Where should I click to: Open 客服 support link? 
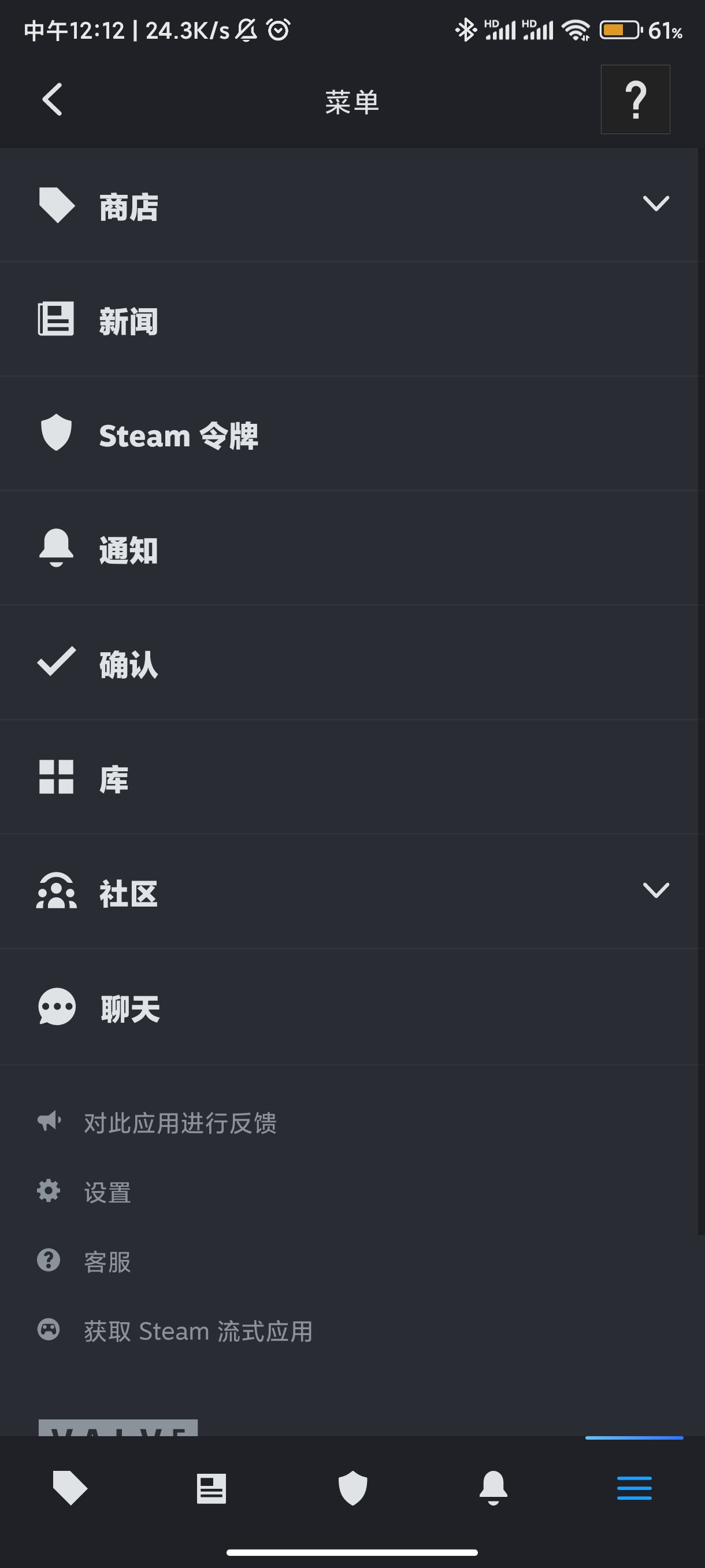pyautogui.click(x=107, y=1261)
